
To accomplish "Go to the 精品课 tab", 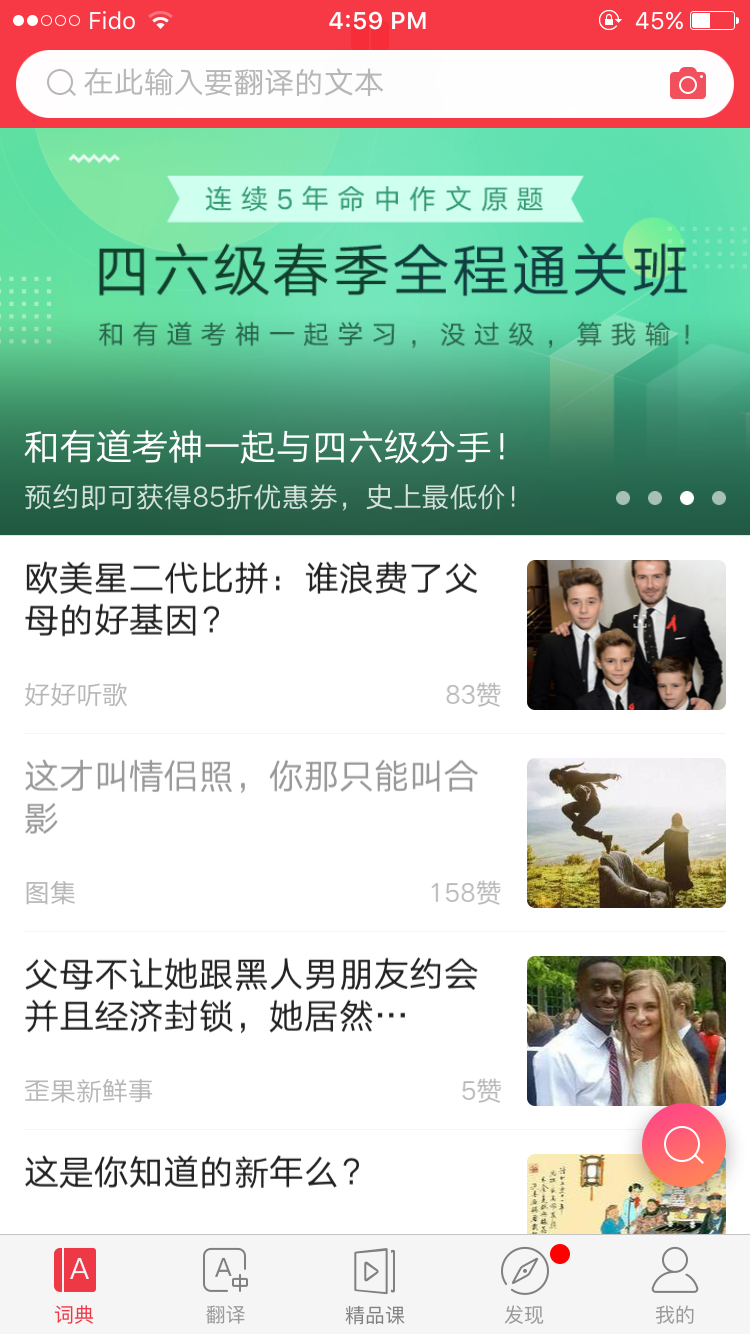I will pyautogui.click(x=375, y=1285).
